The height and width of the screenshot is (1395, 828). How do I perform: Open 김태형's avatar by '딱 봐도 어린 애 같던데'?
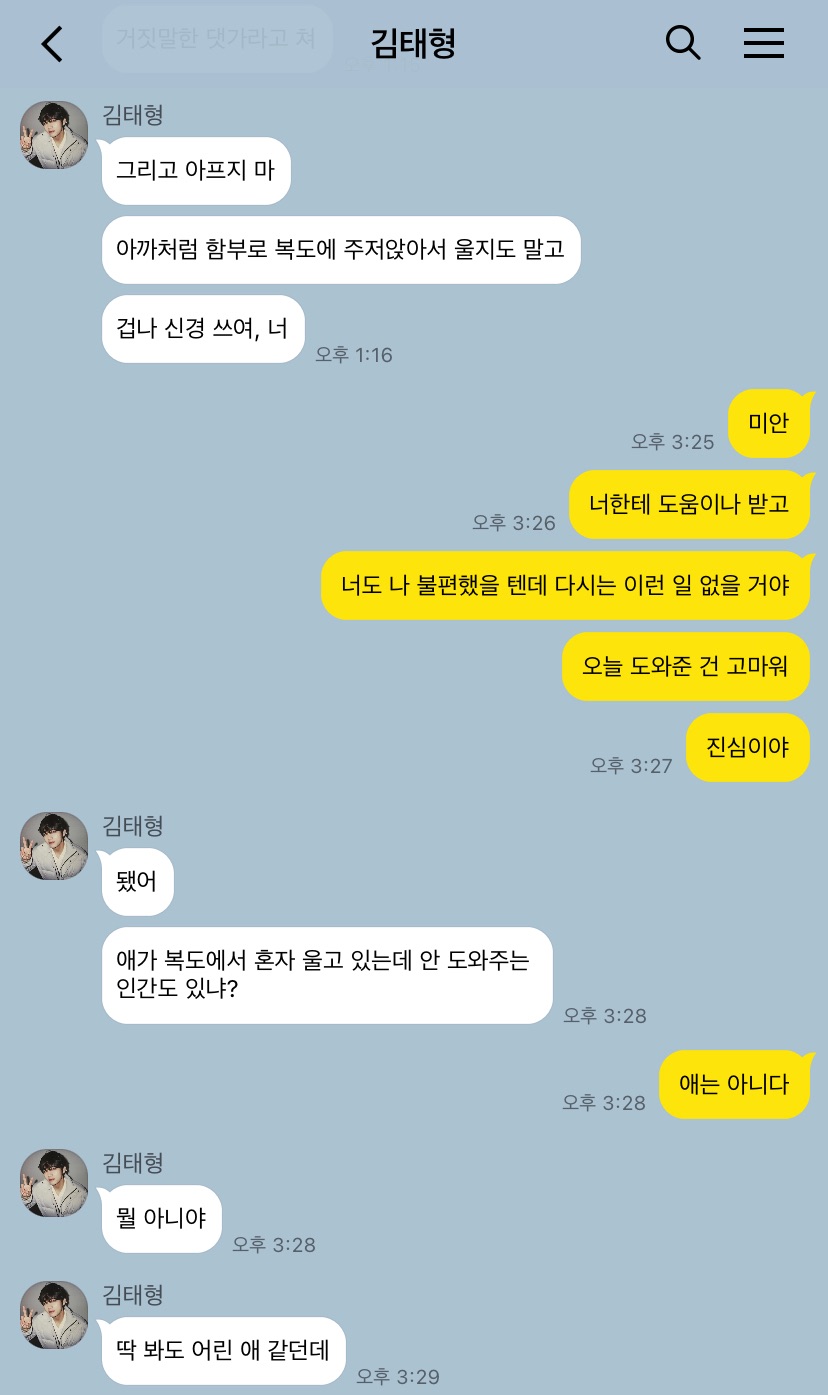click(x=54, y=1315)
